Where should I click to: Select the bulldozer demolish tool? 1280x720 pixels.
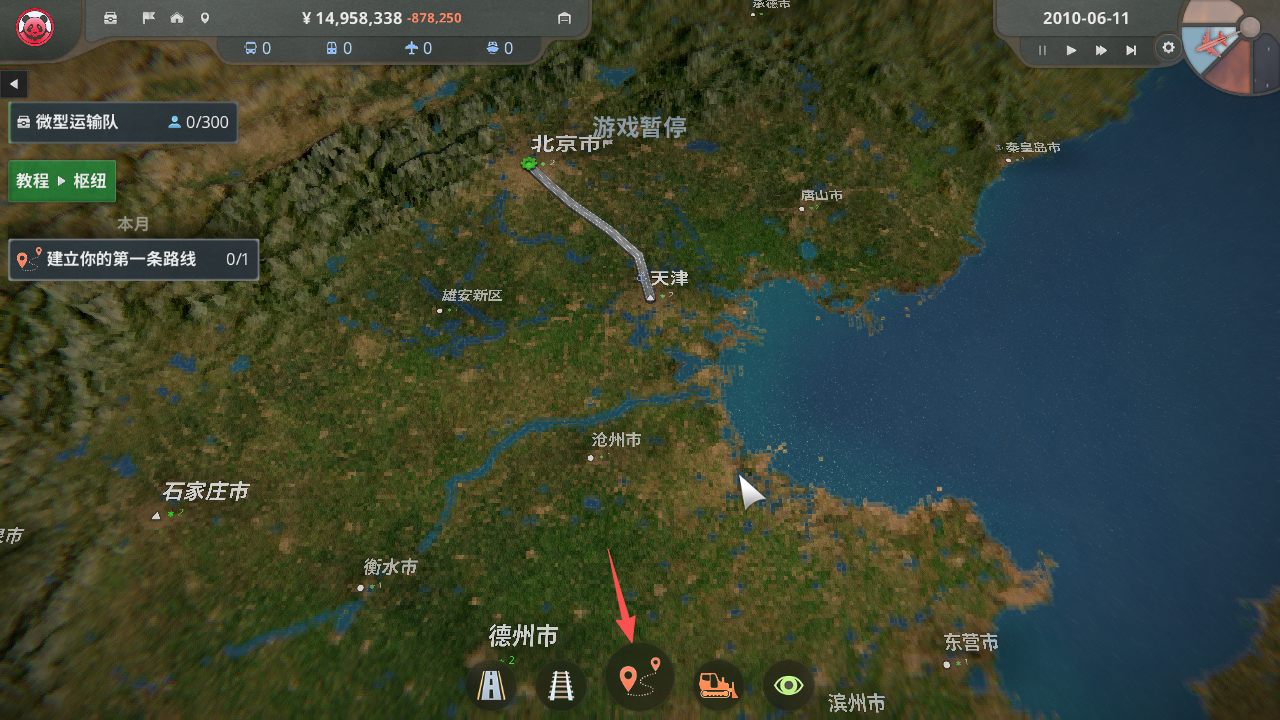(718, 685)
